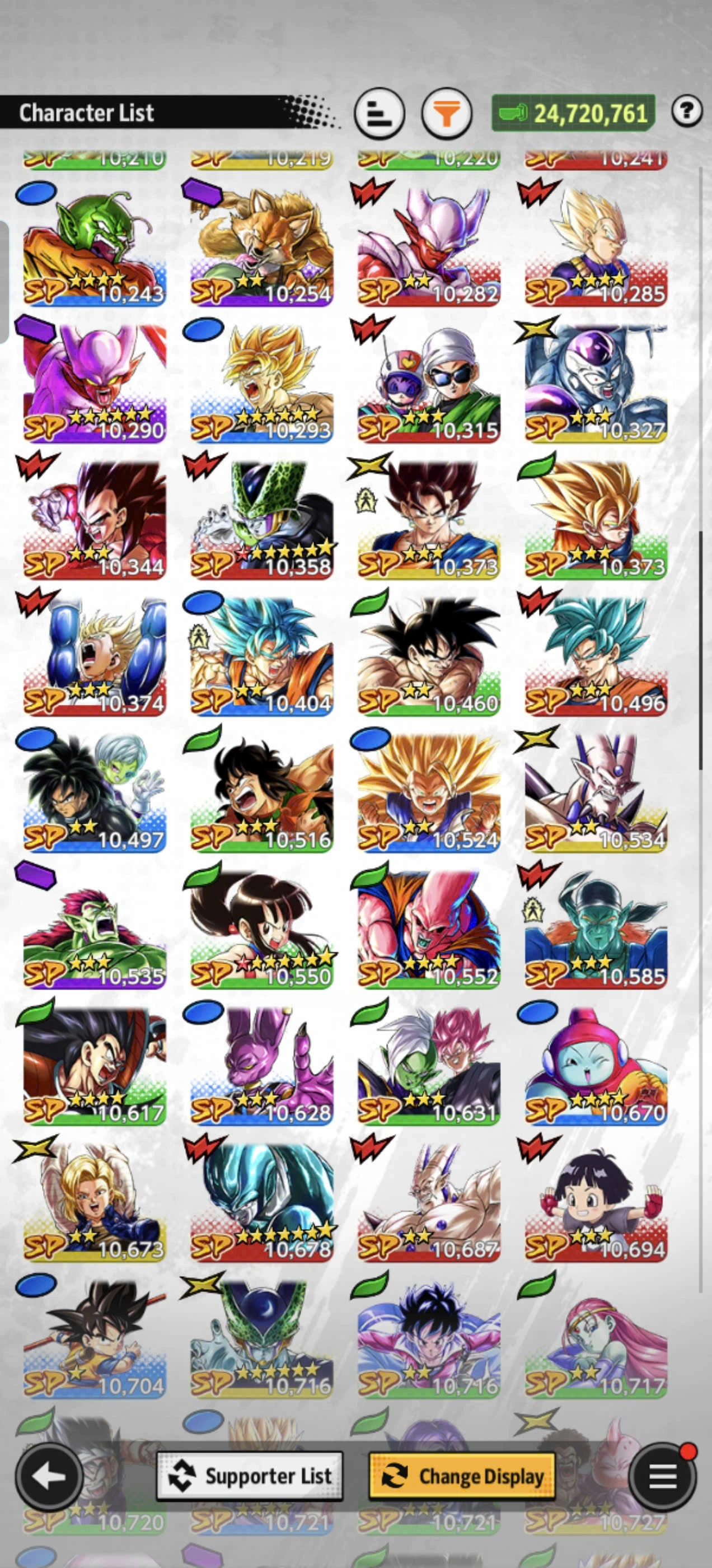Open the girl character with power 10,694

tap(596, 1202)
